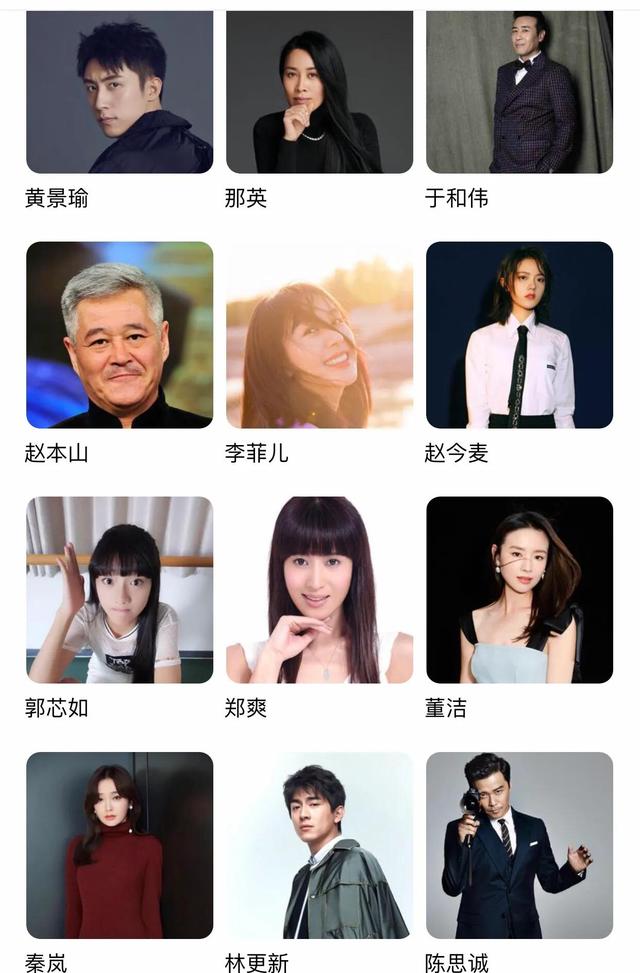Open the 郭芯如 grid item
This screenshot has width=640, height=973.
tap(119, 590)
